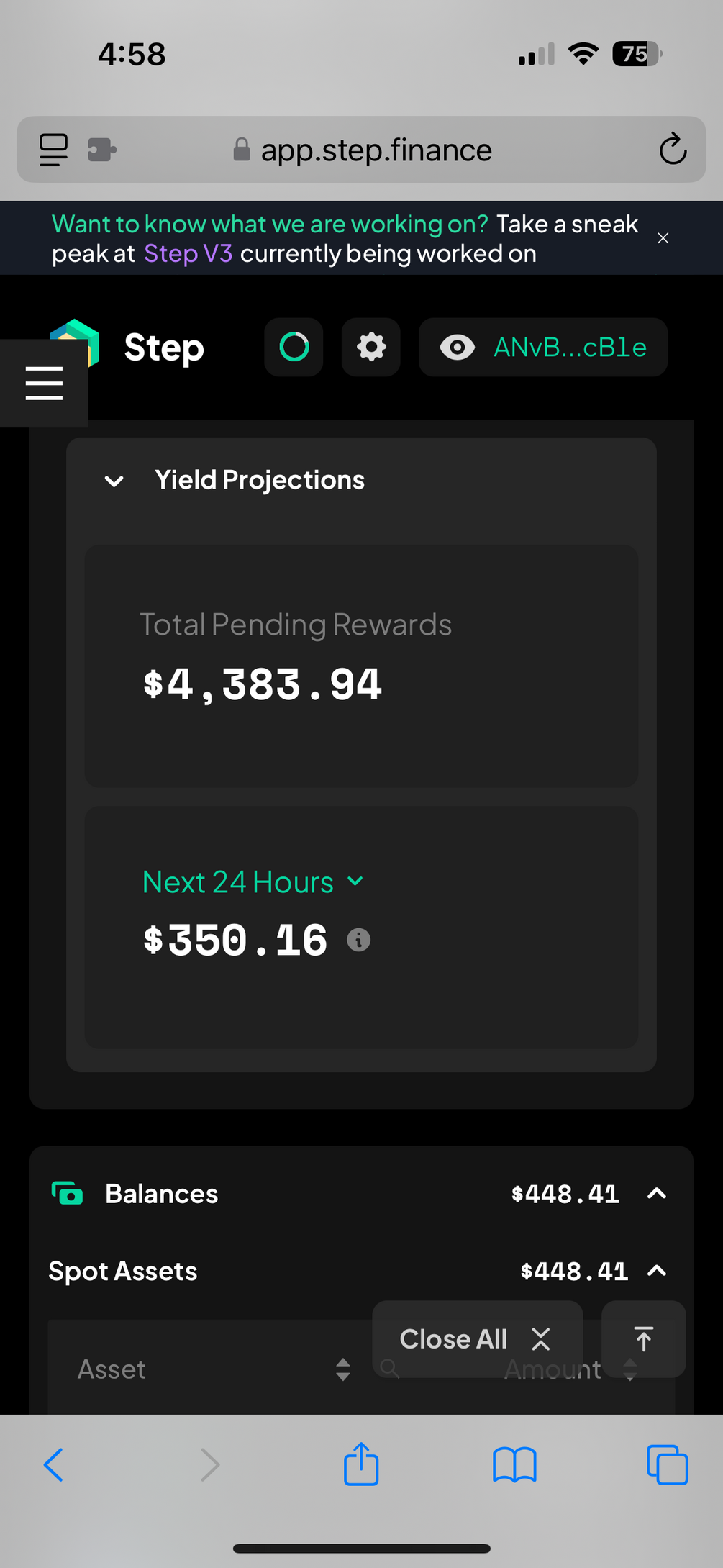Tap Close All button

click(x=476, y=1339)
